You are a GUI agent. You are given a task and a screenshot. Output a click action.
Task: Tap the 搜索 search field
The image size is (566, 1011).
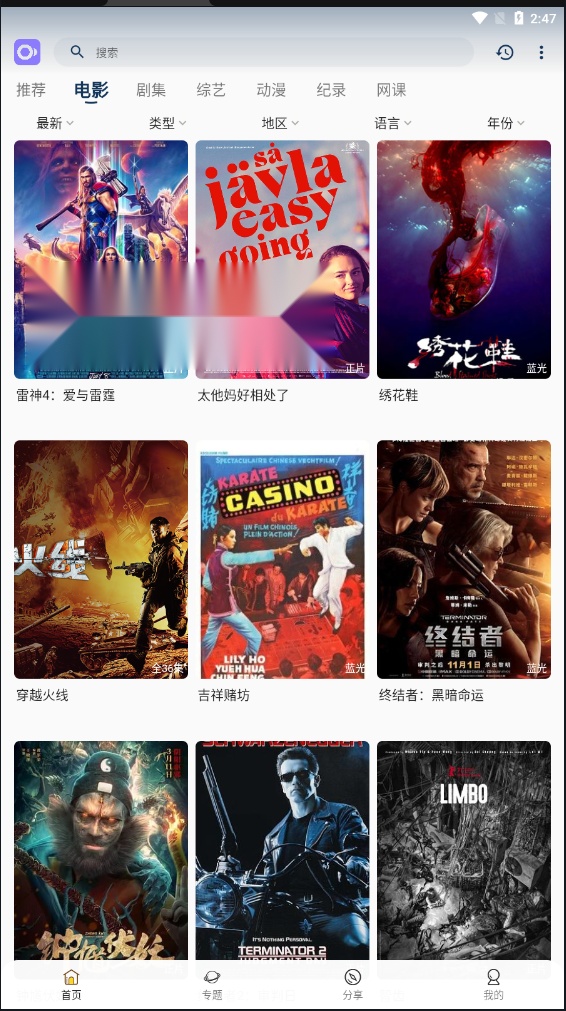pyautogui.click(x=264, y=52)
